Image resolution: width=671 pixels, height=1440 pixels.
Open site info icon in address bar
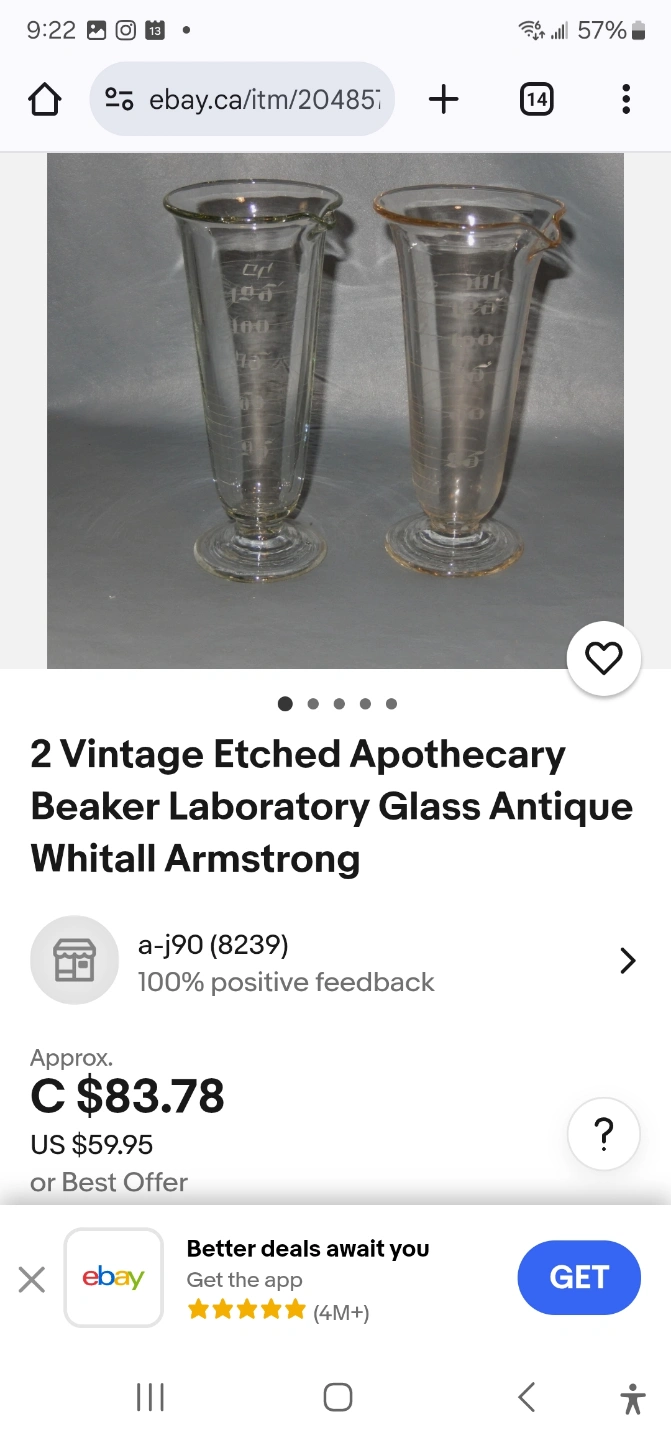(x=119, y=99)
